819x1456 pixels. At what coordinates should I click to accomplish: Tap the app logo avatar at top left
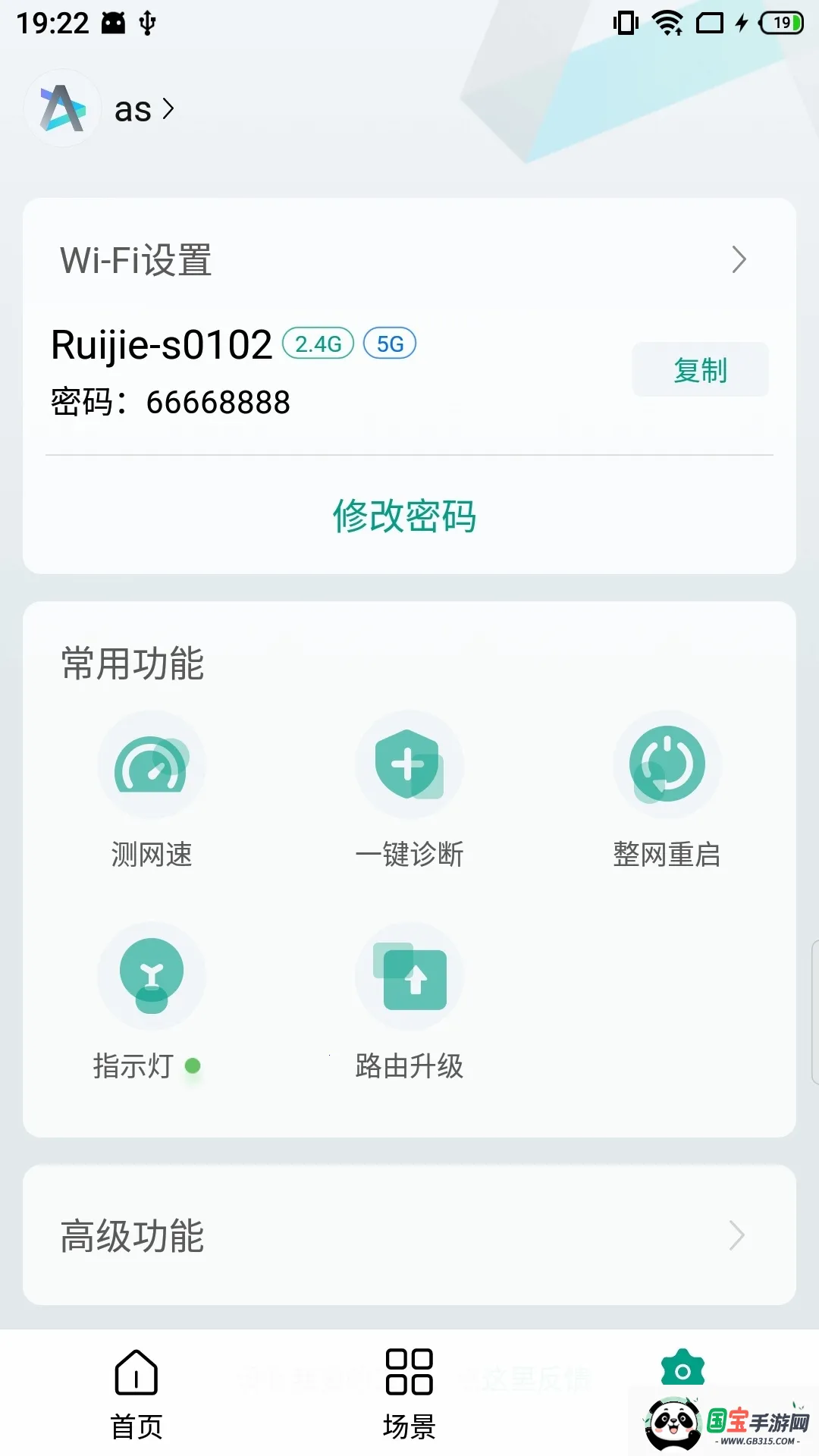(61, 108)
